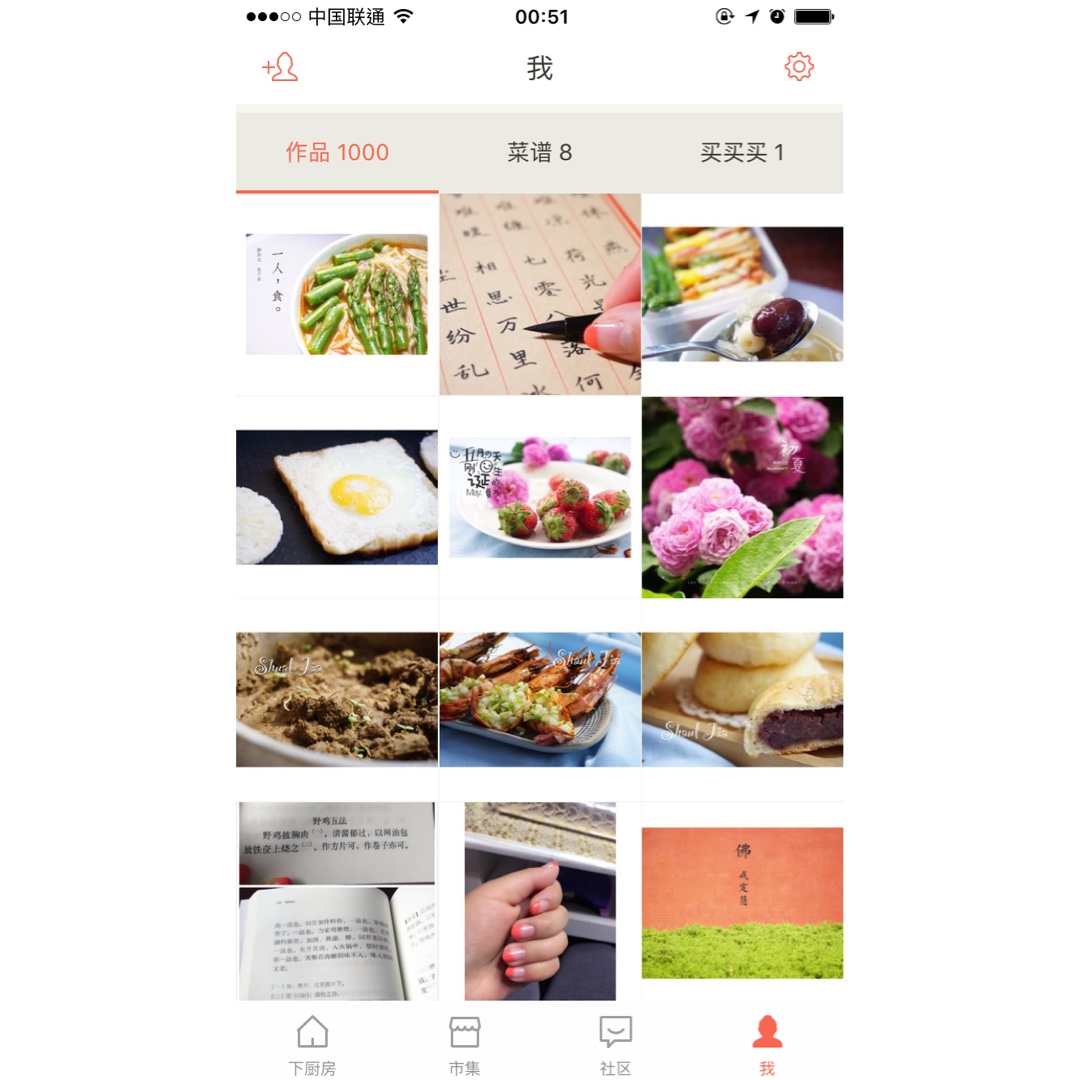The image size is (1080, 1080).
Task: Open the calligraphy brush writing photo
Action: [x=540, y=294]
